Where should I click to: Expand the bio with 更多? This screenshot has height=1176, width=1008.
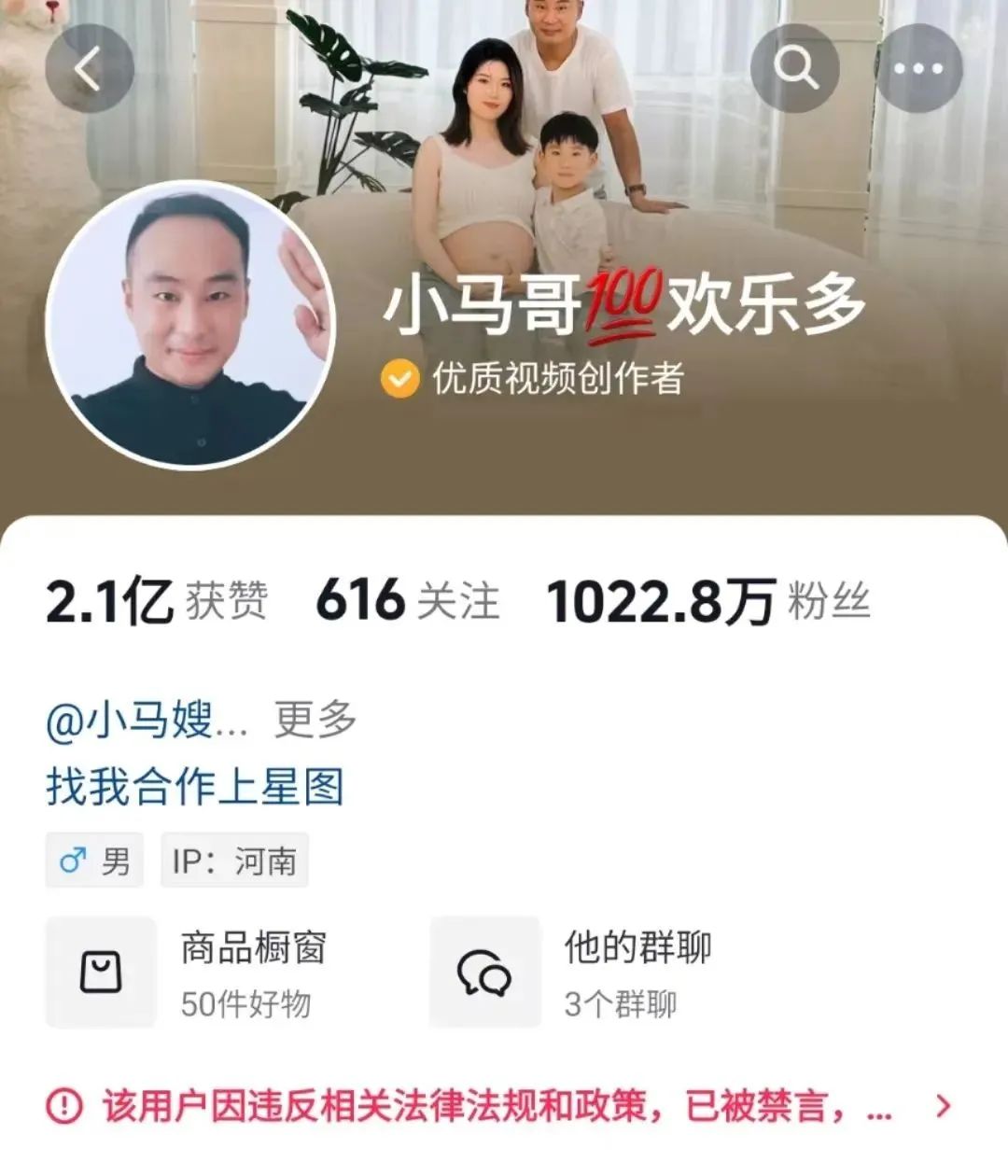(315, 721)
